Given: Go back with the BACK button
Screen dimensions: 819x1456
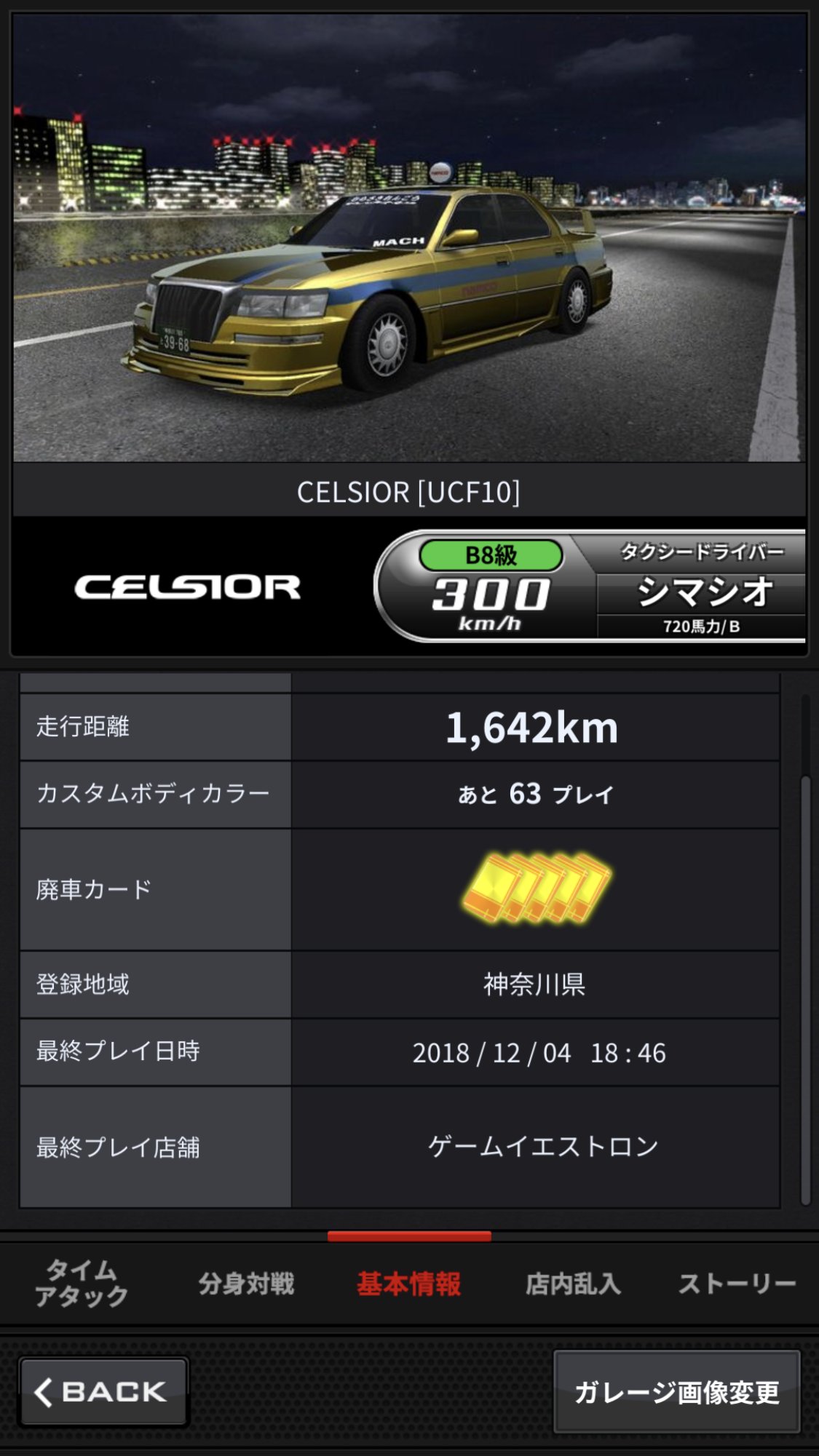Looking at the screenshot, I should coord(103,1391).
